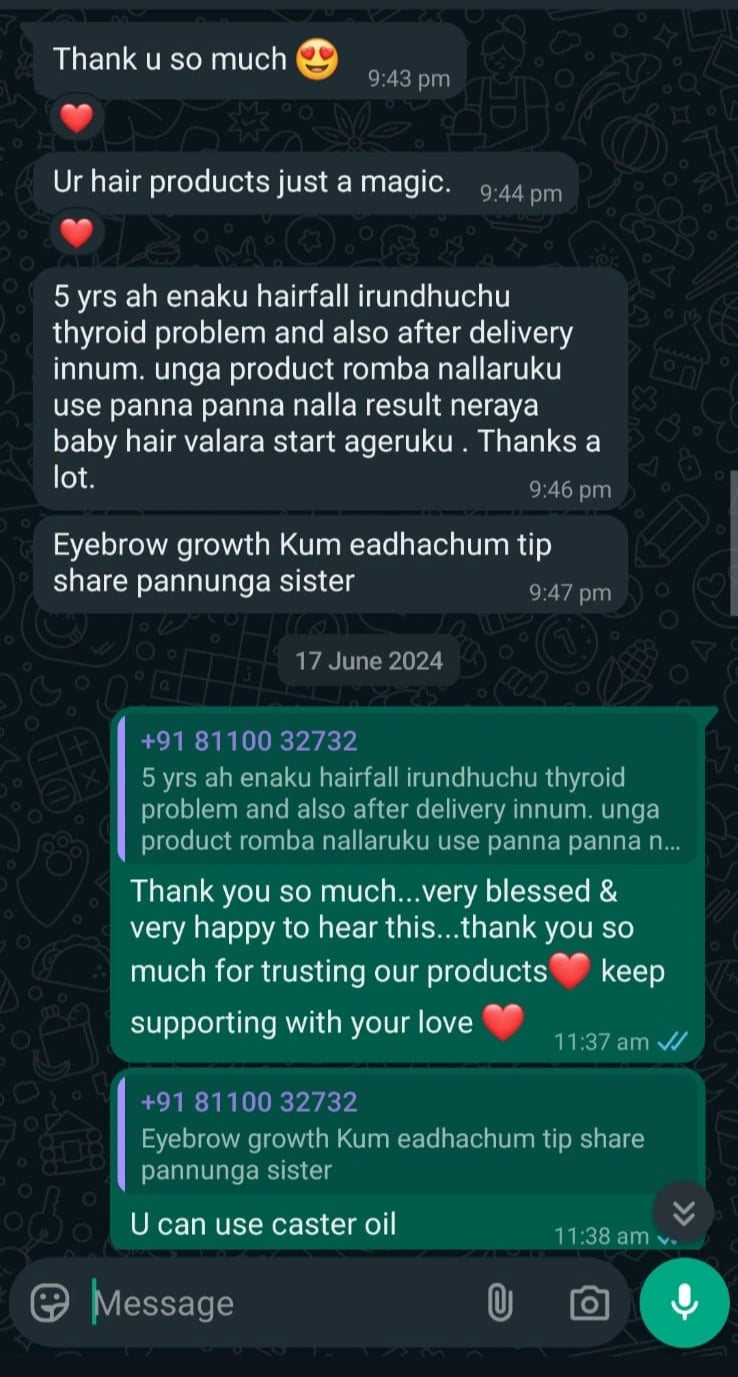This screenshot has height=1377, width=738.
Task: Open the emoji sticker picker
Action: click(49, 1303)
